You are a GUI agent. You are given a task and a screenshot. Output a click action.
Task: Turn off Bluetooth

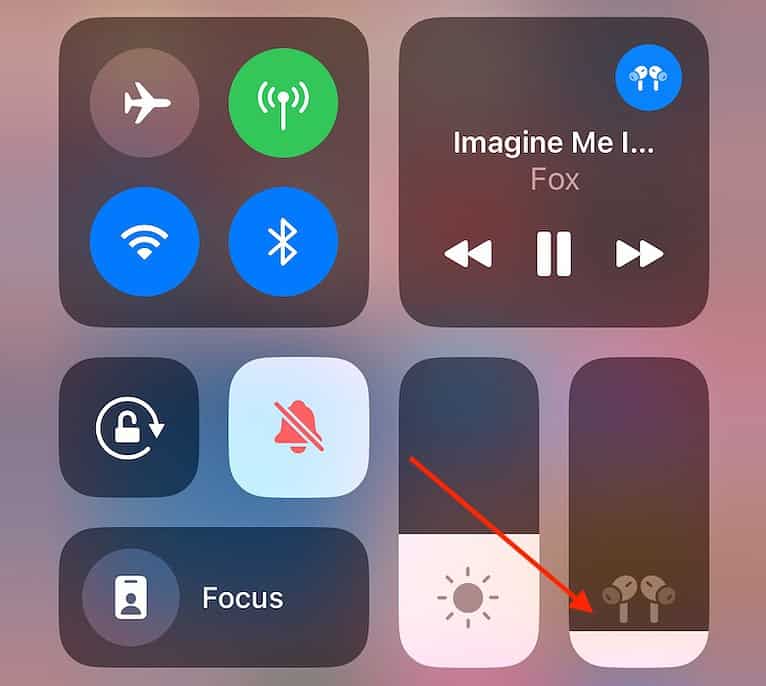[x=283, y=242]
